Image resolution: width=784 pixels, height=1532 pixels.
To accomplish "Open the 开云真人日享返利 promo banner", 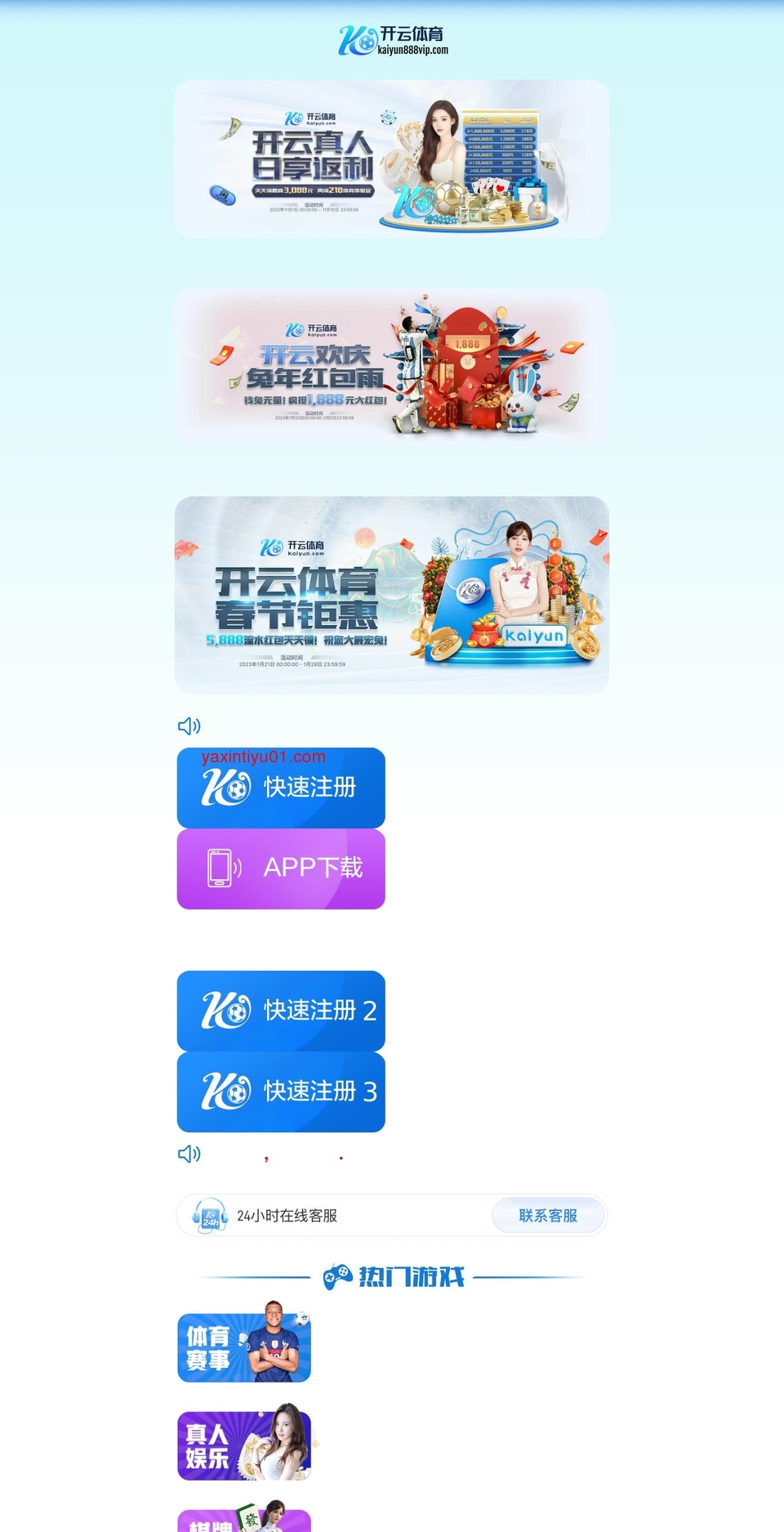I will [391, 159].
